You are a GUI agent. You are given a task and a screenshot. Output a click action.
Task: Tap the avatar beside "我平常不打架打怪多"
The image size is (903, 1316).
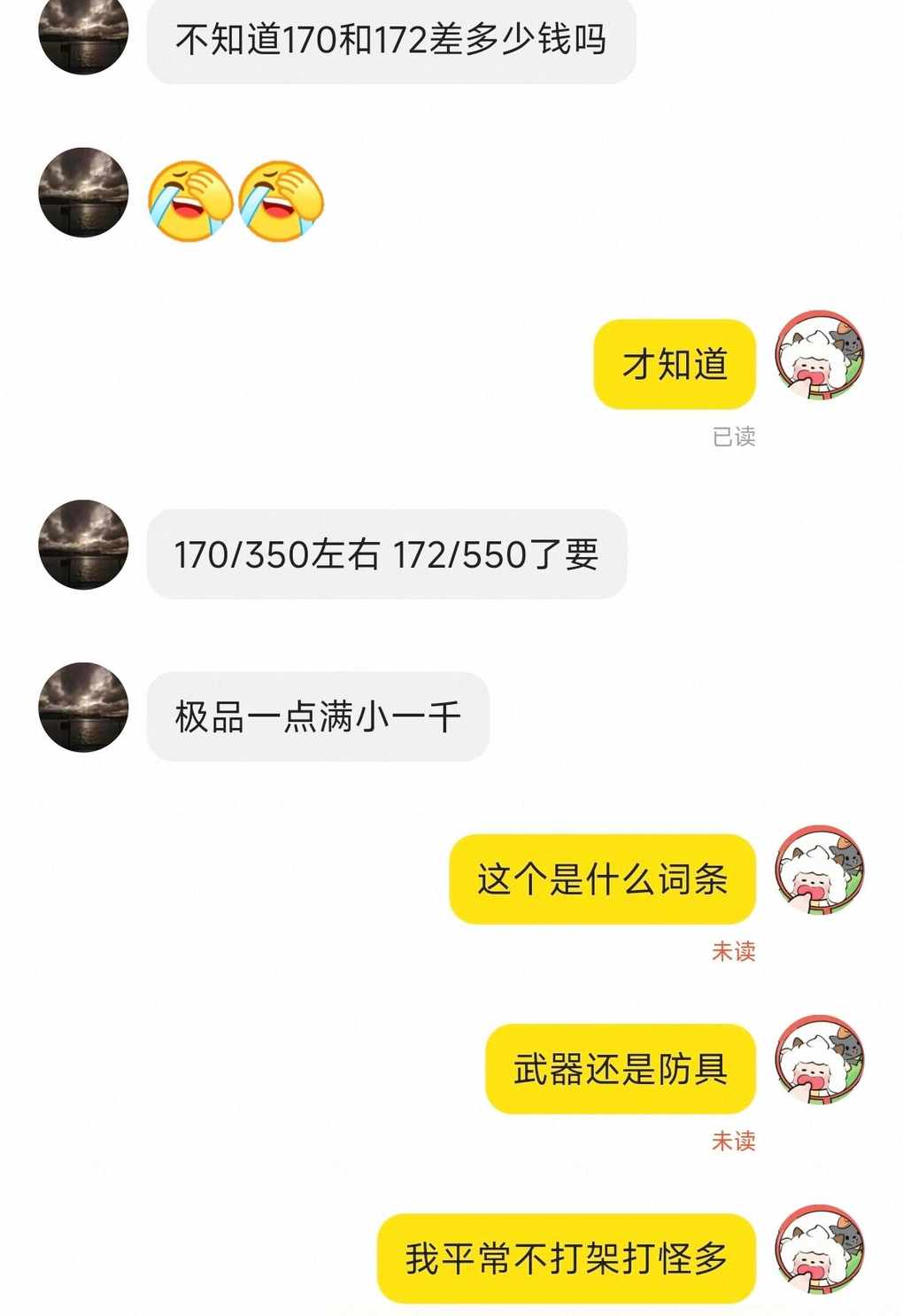click(x=819, y=1249)
